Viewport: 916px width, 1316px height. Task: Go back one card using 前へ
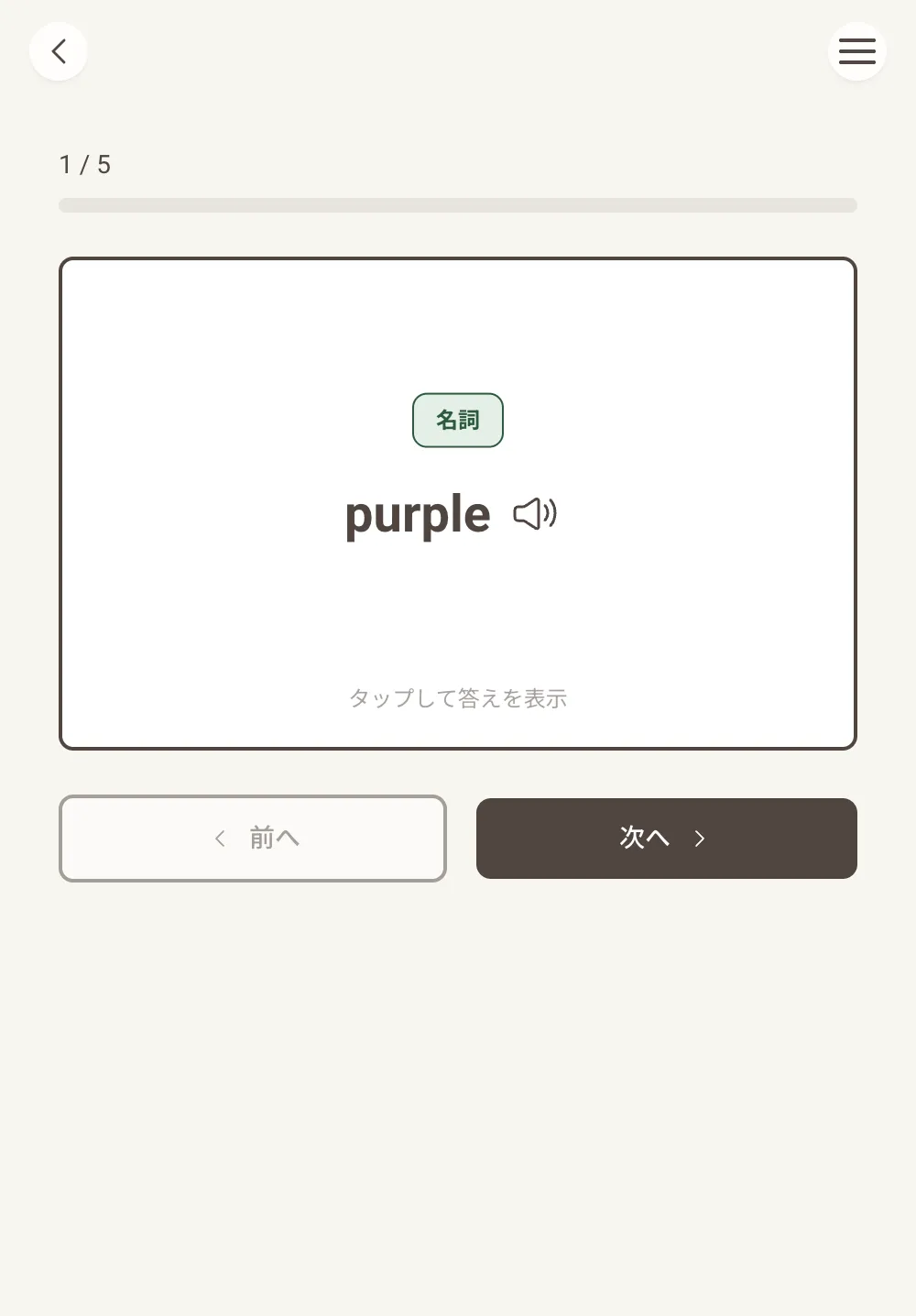(253, 838)
